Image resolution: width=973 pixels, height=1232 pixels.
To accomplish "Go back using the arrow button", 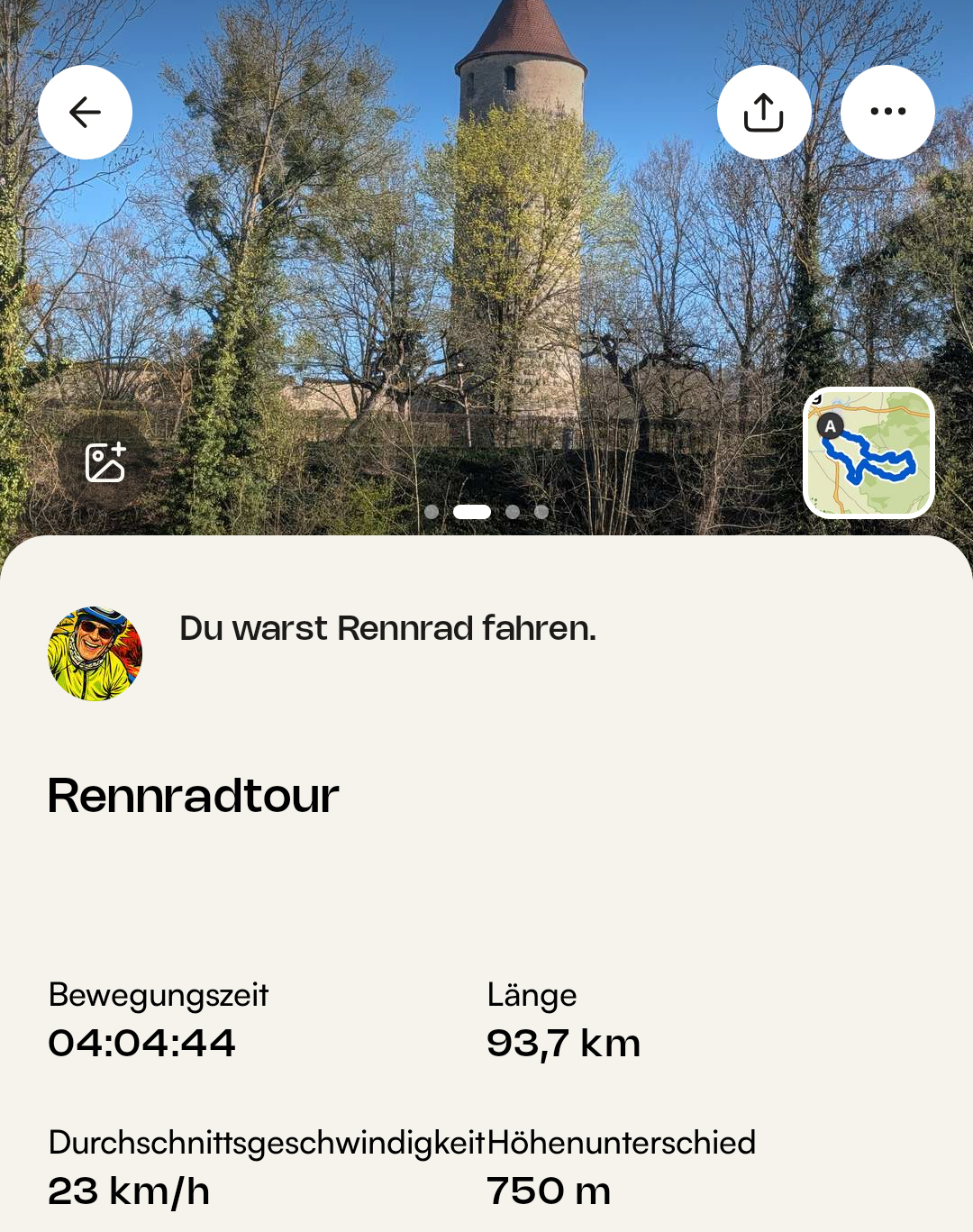I will [85, 113].
